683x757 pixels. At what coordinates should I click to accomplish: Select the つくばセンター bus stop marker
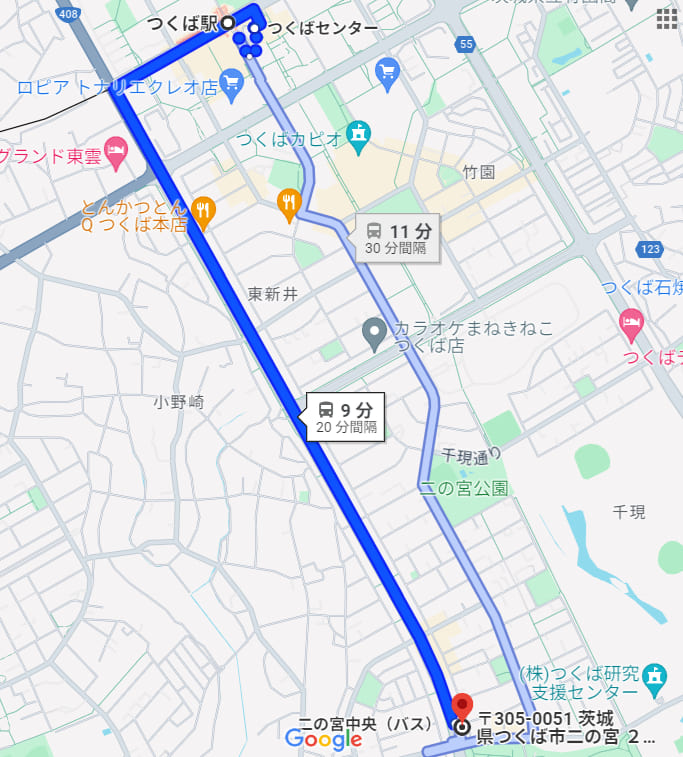pyautogui.click(x=256, y=28)
